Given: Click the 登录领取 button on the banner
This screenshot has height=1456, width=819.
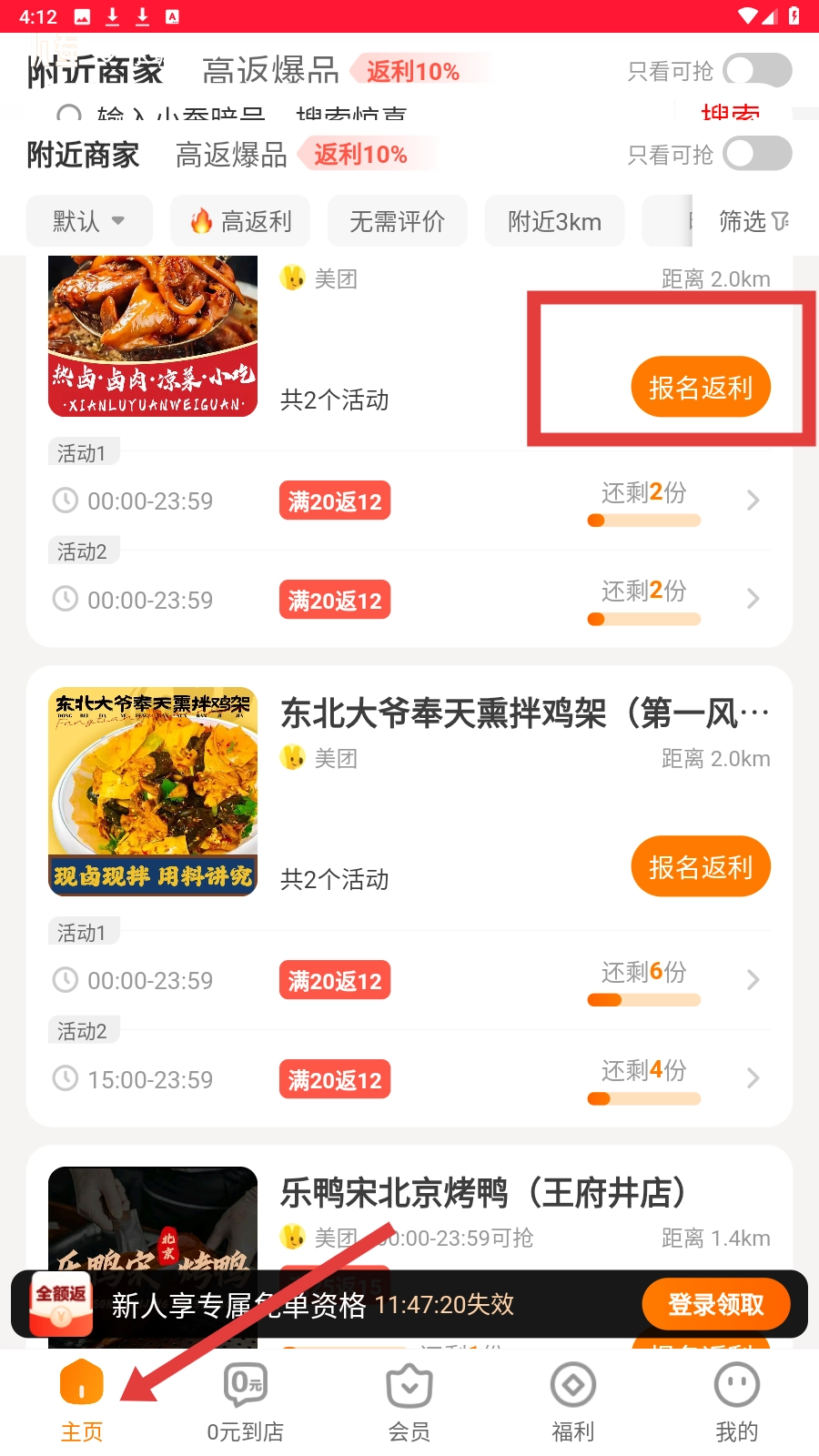Looking at the screenshot, I should (716, 1303).
